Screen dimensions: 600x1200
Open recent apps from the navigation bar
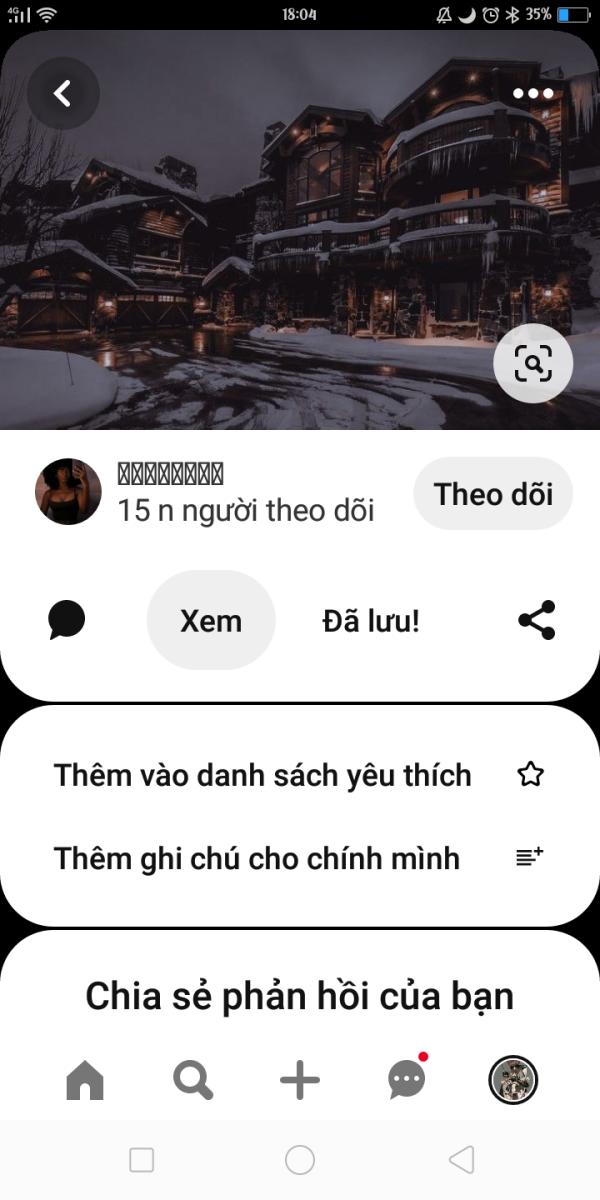pos(142,1160)
